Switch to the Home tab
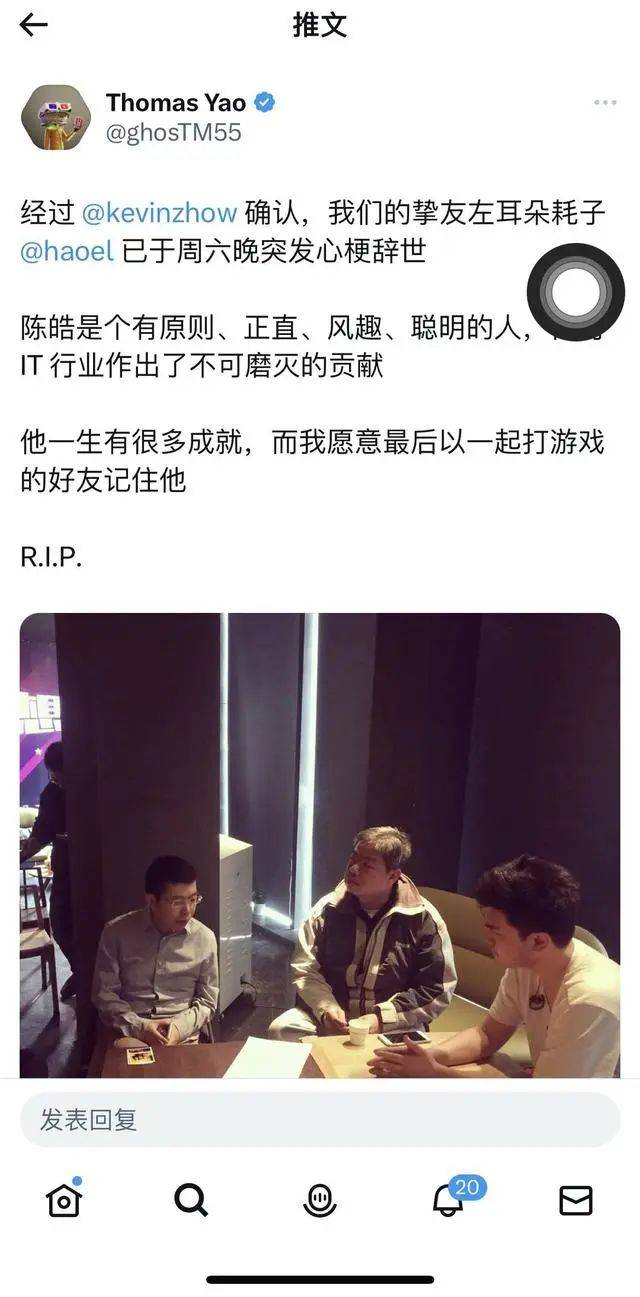This screenshot has height=1297, width=640. point(63,1199)
